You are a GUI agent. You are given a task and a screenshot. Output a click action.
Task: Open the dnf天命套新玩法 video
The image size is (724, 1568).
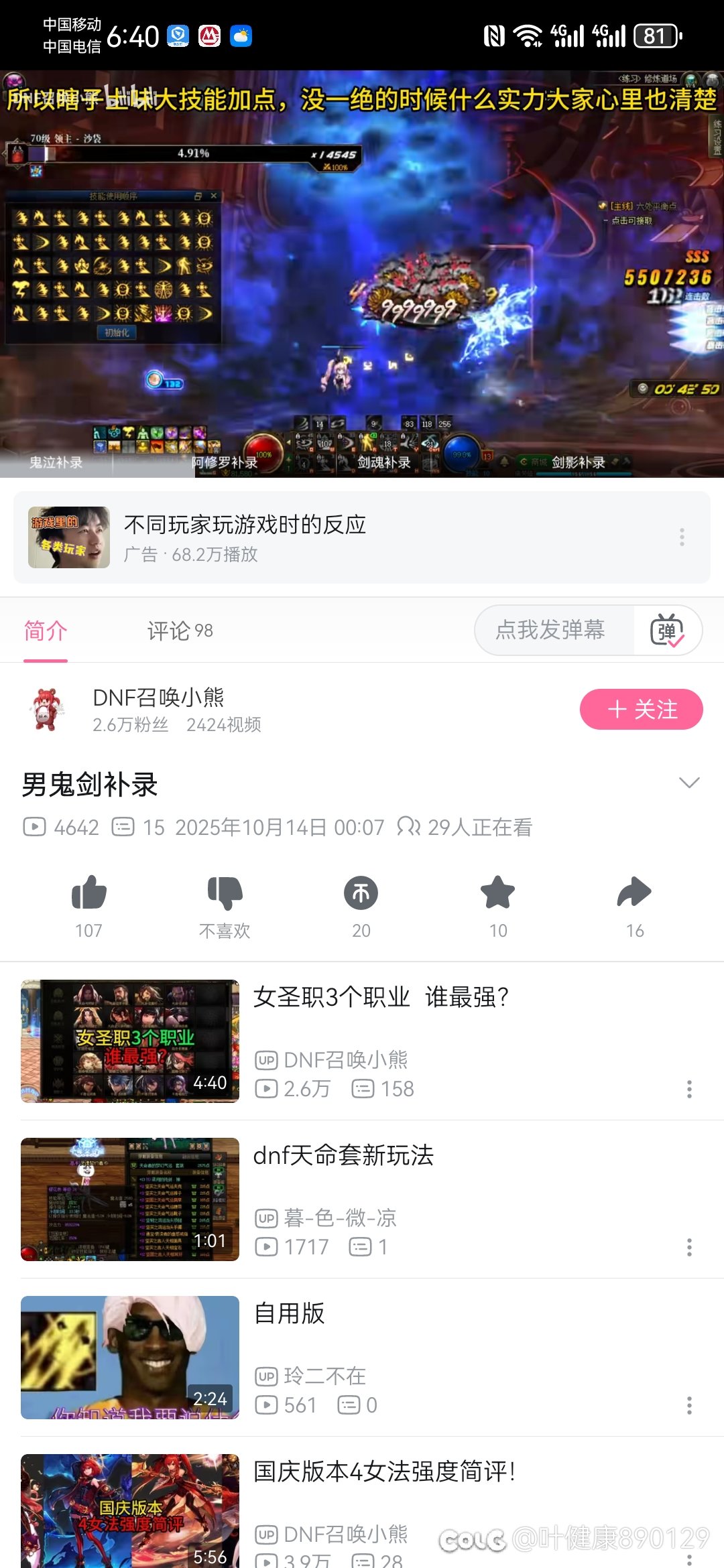(343, 1155)
